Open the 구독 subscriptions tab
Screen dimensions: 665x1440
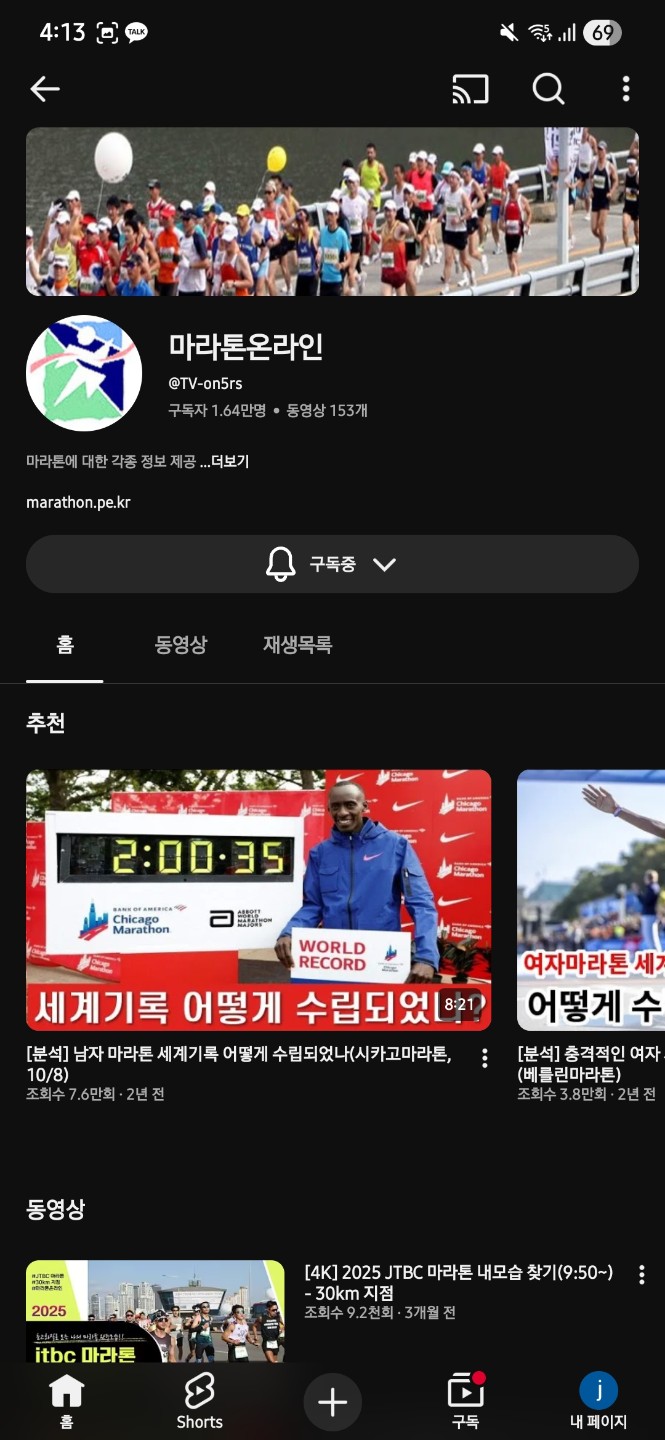[x=465, y=1401]
